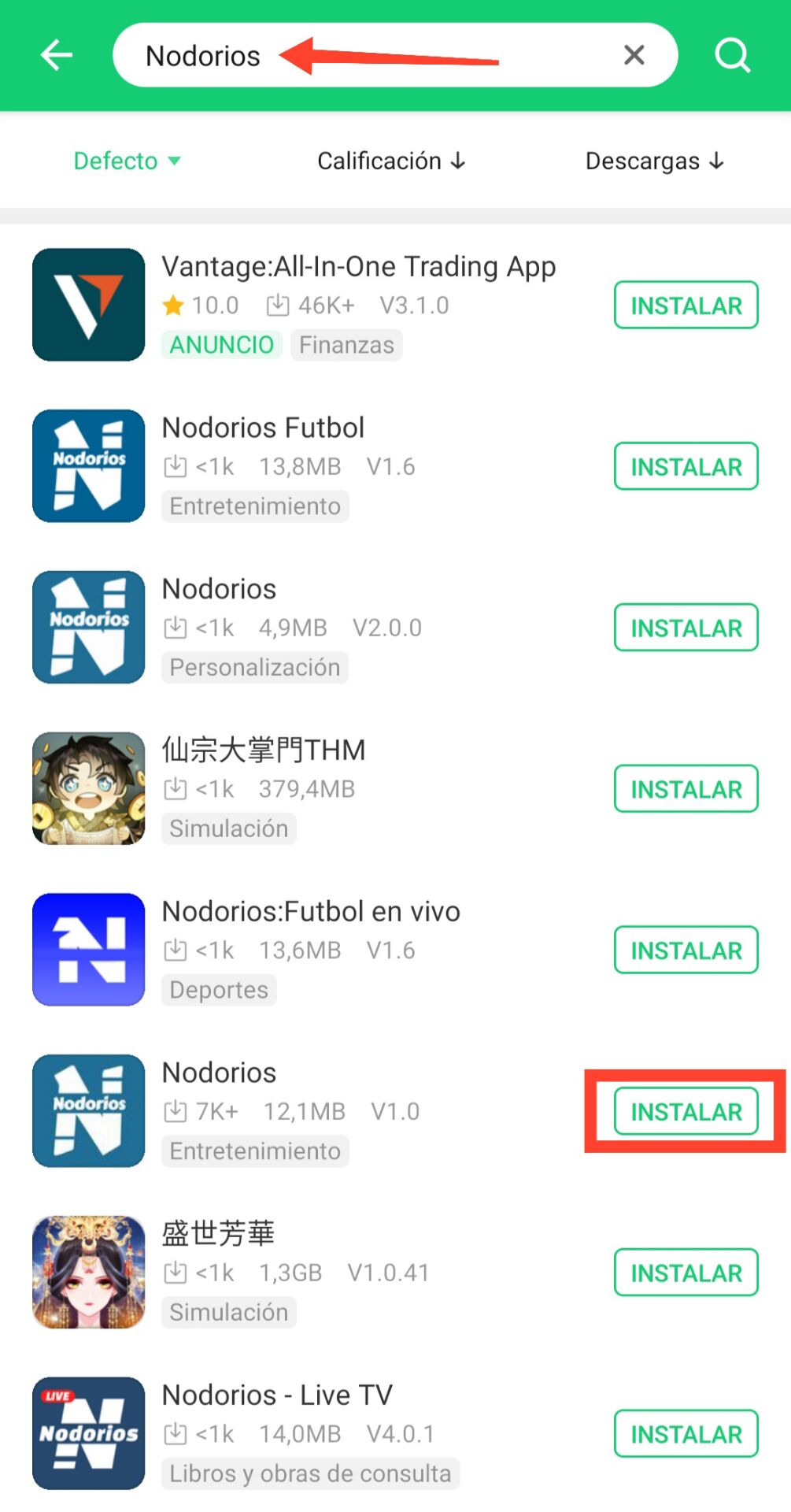This screenshot has width=791, height=1512.
Task: Install the 盛世芳華 simulation game
Action: click(x=686, y=1273)
